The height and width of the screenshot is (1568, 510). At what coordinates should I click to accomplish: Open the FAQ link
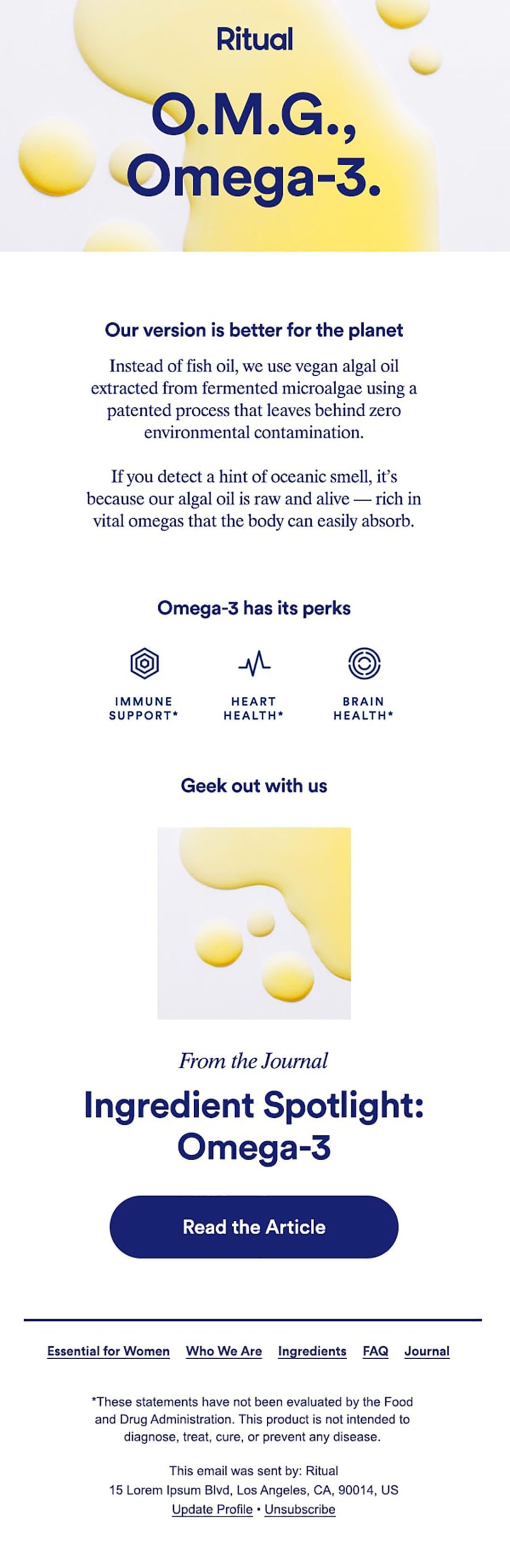375,1351
